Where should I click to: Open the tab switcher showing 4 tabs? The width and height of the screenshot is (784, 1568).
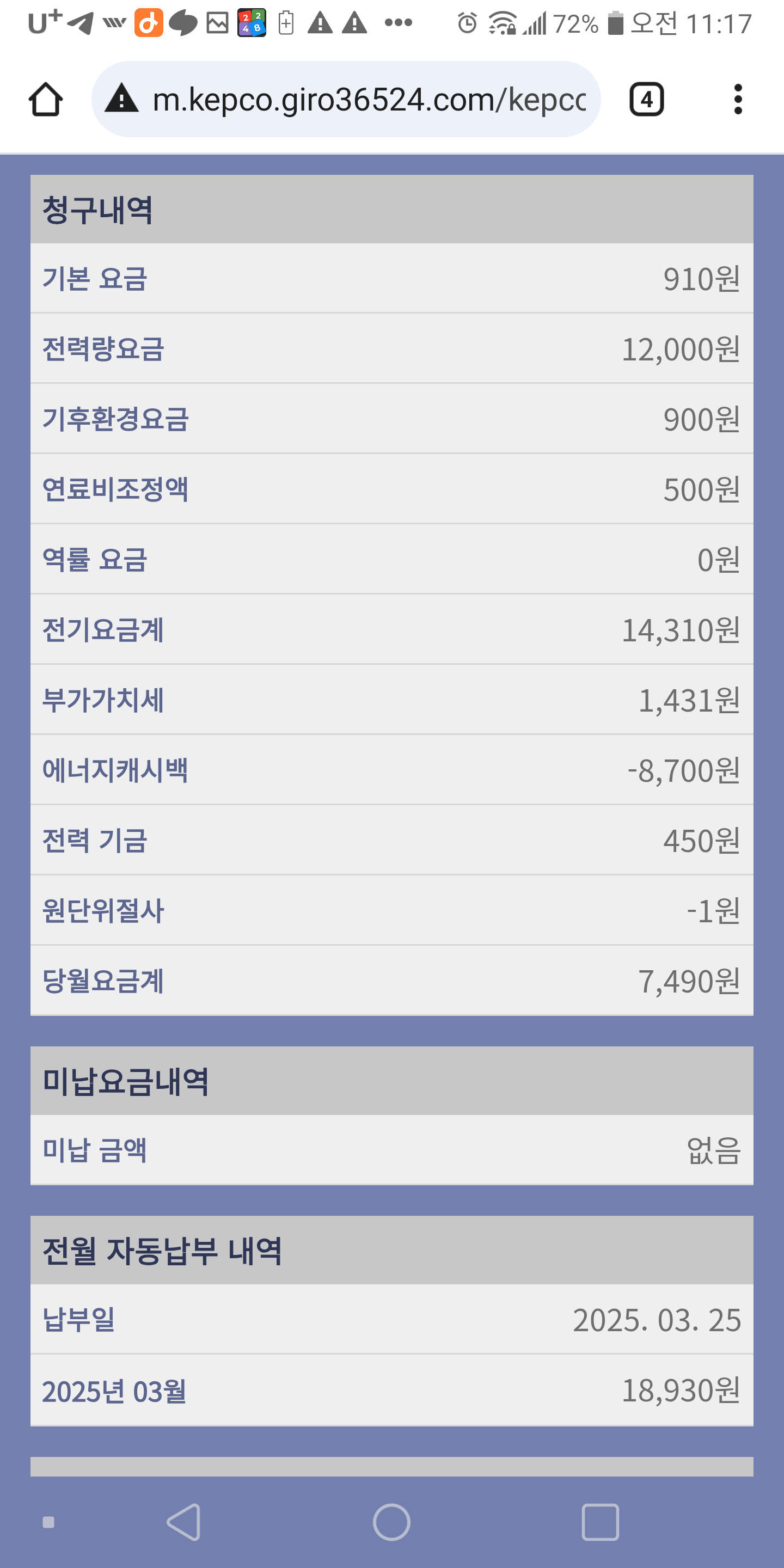646,99
